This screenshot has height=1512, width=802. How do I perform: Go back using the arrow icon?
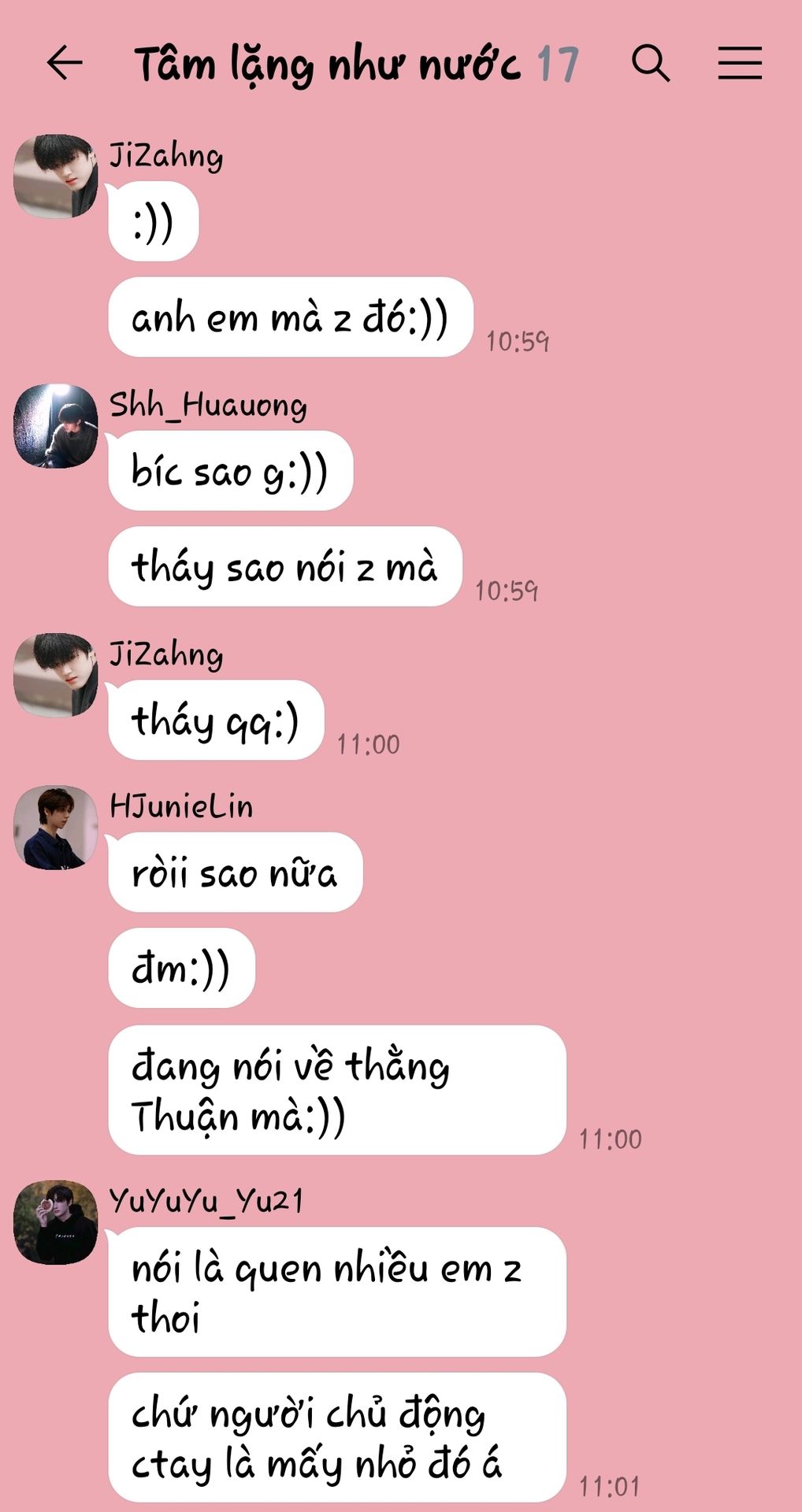coord(65,63)
